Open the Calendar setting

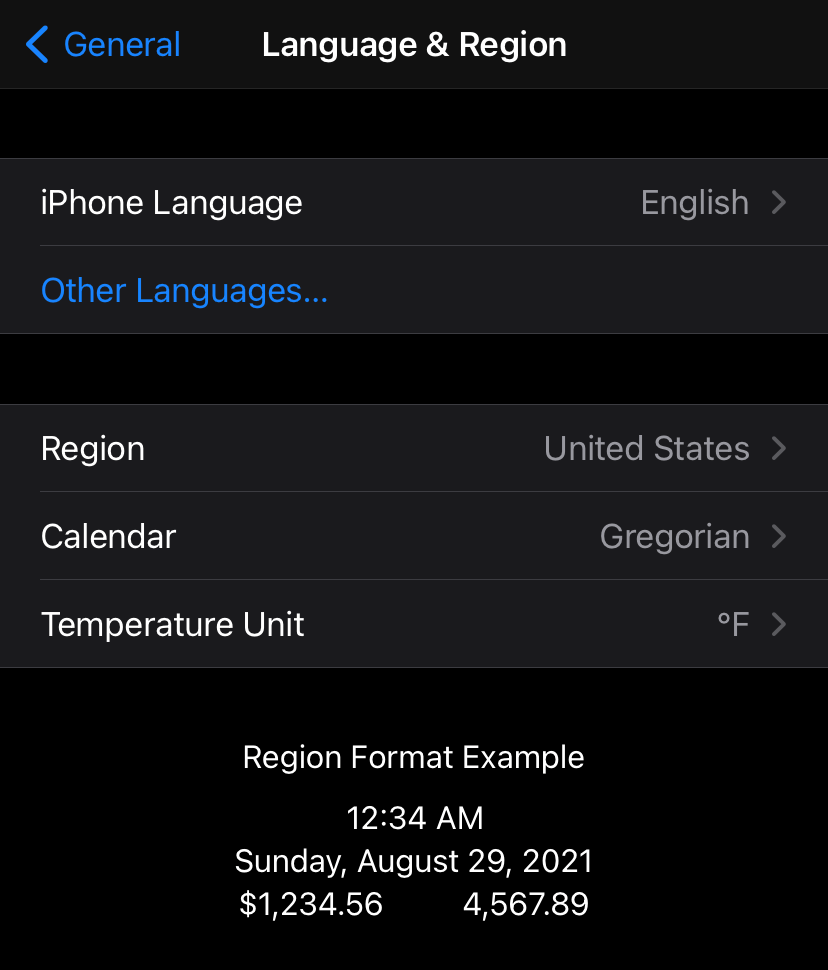[x=414, y=537]
